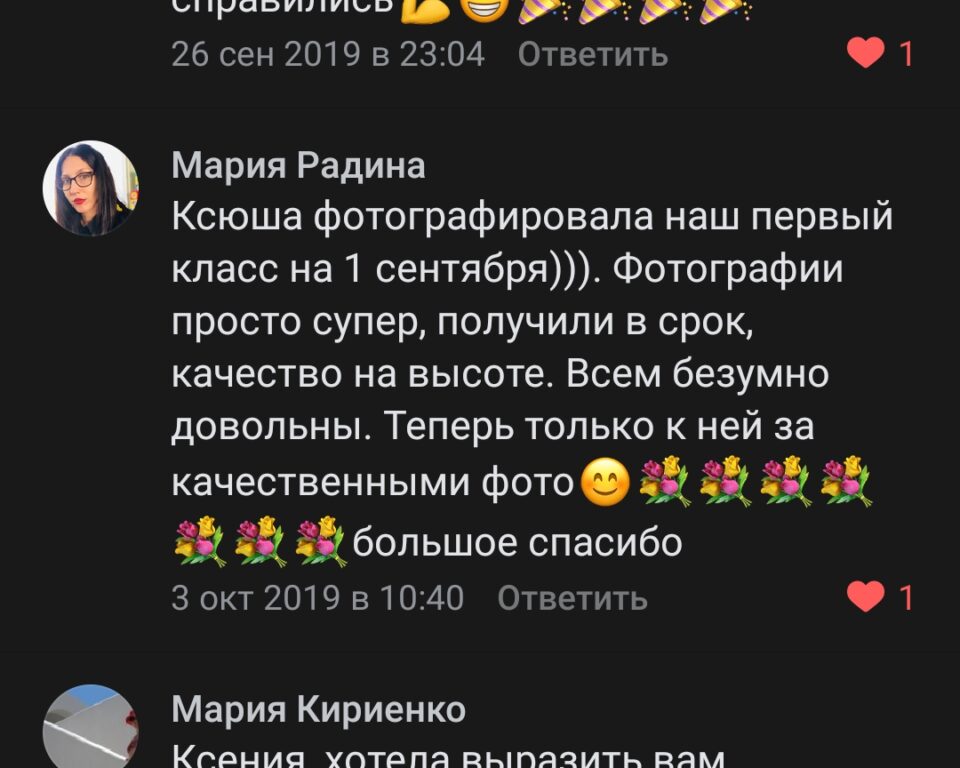The width and height of the screenshot is (960, 768).
Task: Reply to Мария Радина's comment
Action: [x=572, y=598]
